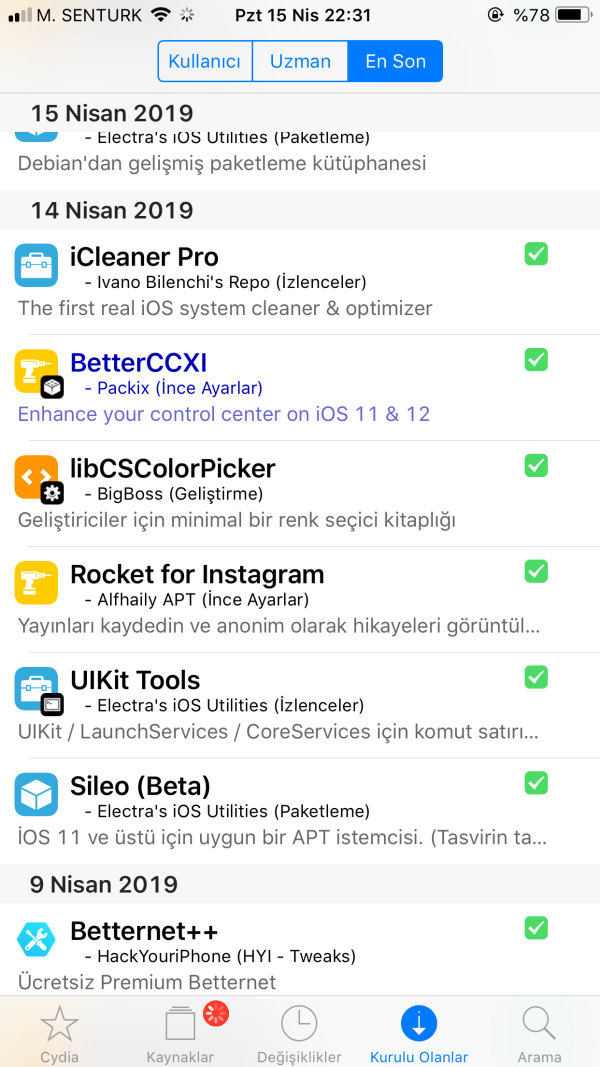Switch to the Kullanıcı segment
Image resolution: width=600 pixels, height=1067 pixels.
pyautogui.click(x=205, y=61)
